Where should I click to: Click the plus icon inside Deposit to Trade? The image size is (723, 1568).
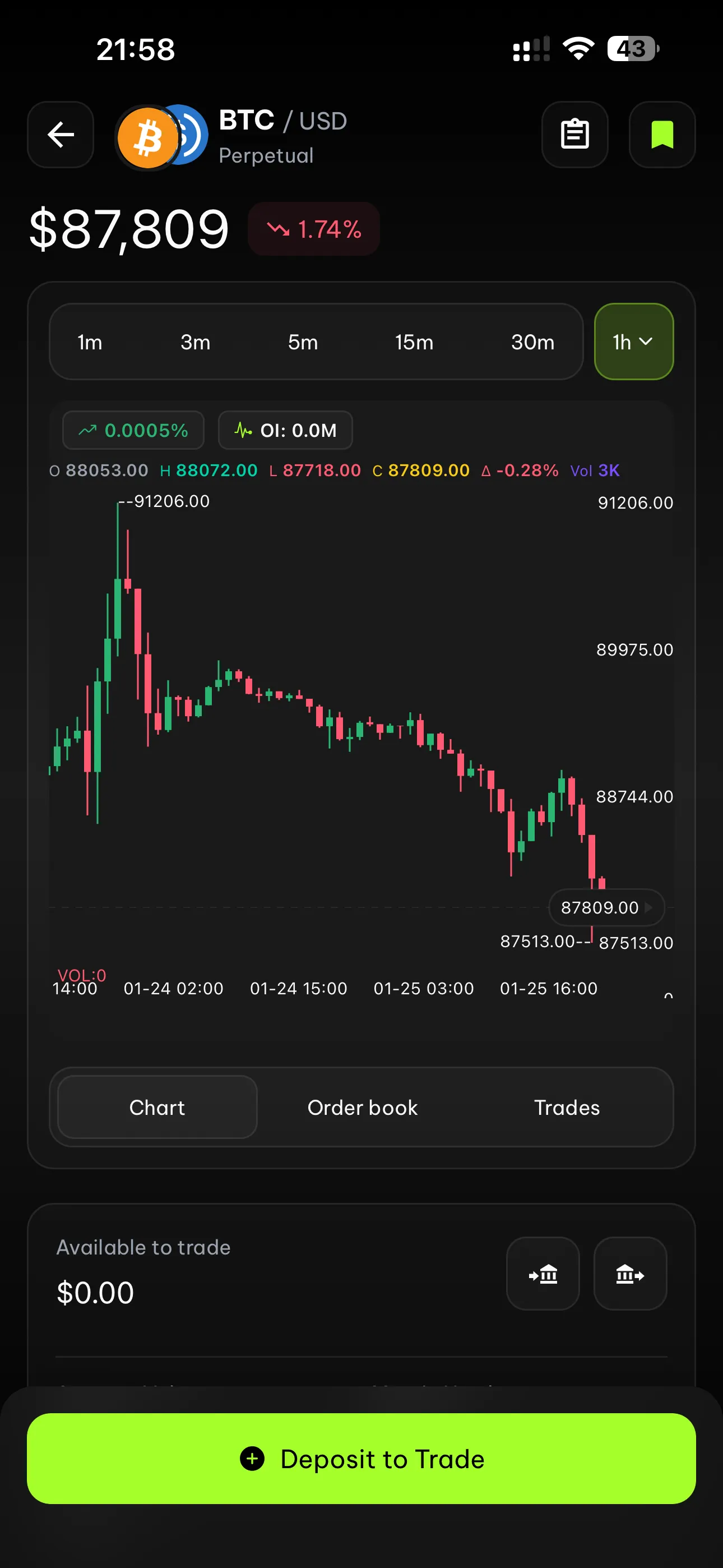pos(253,1459)
